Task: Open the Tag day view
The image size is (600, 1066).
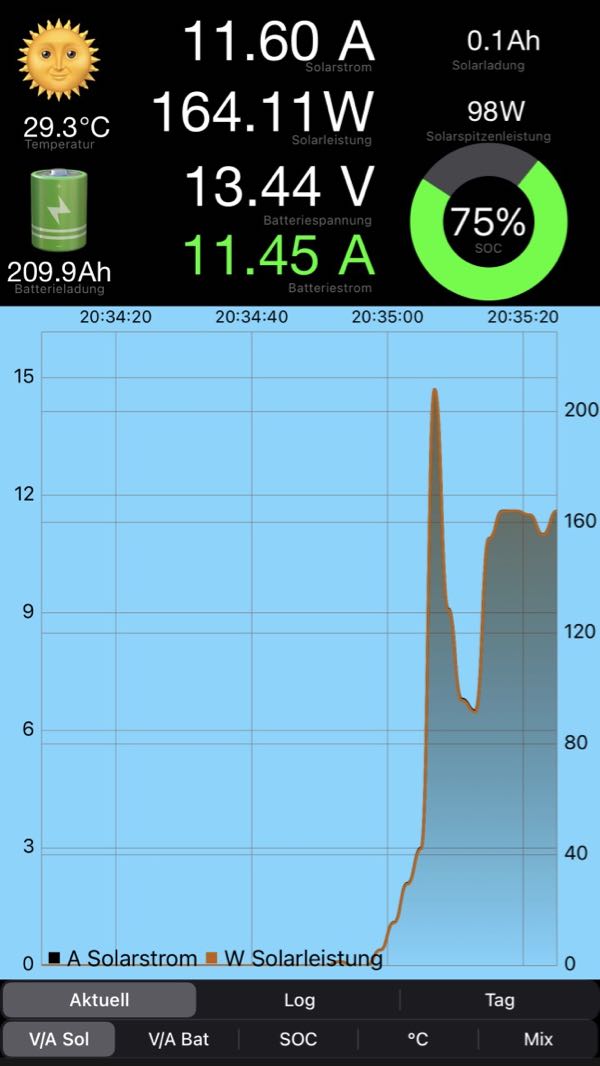Action: [x=499, y=1000]
